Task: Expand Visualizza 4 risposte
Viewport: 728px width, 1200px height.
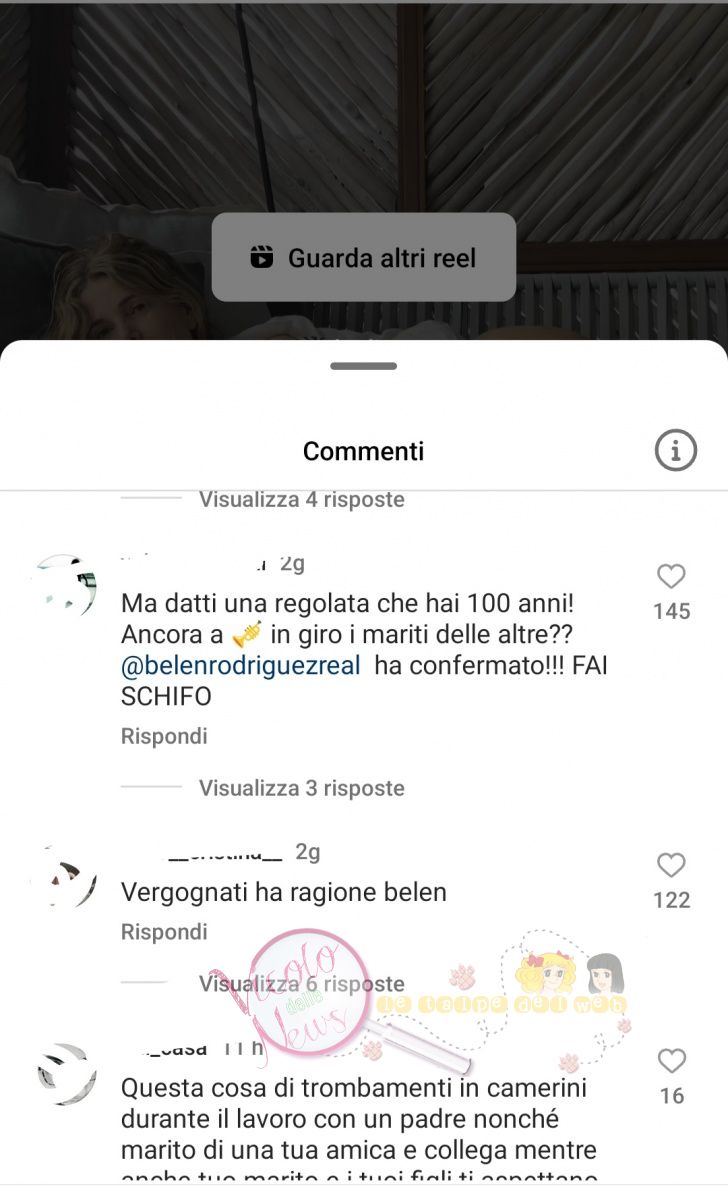Action: [x=301, y=499]
